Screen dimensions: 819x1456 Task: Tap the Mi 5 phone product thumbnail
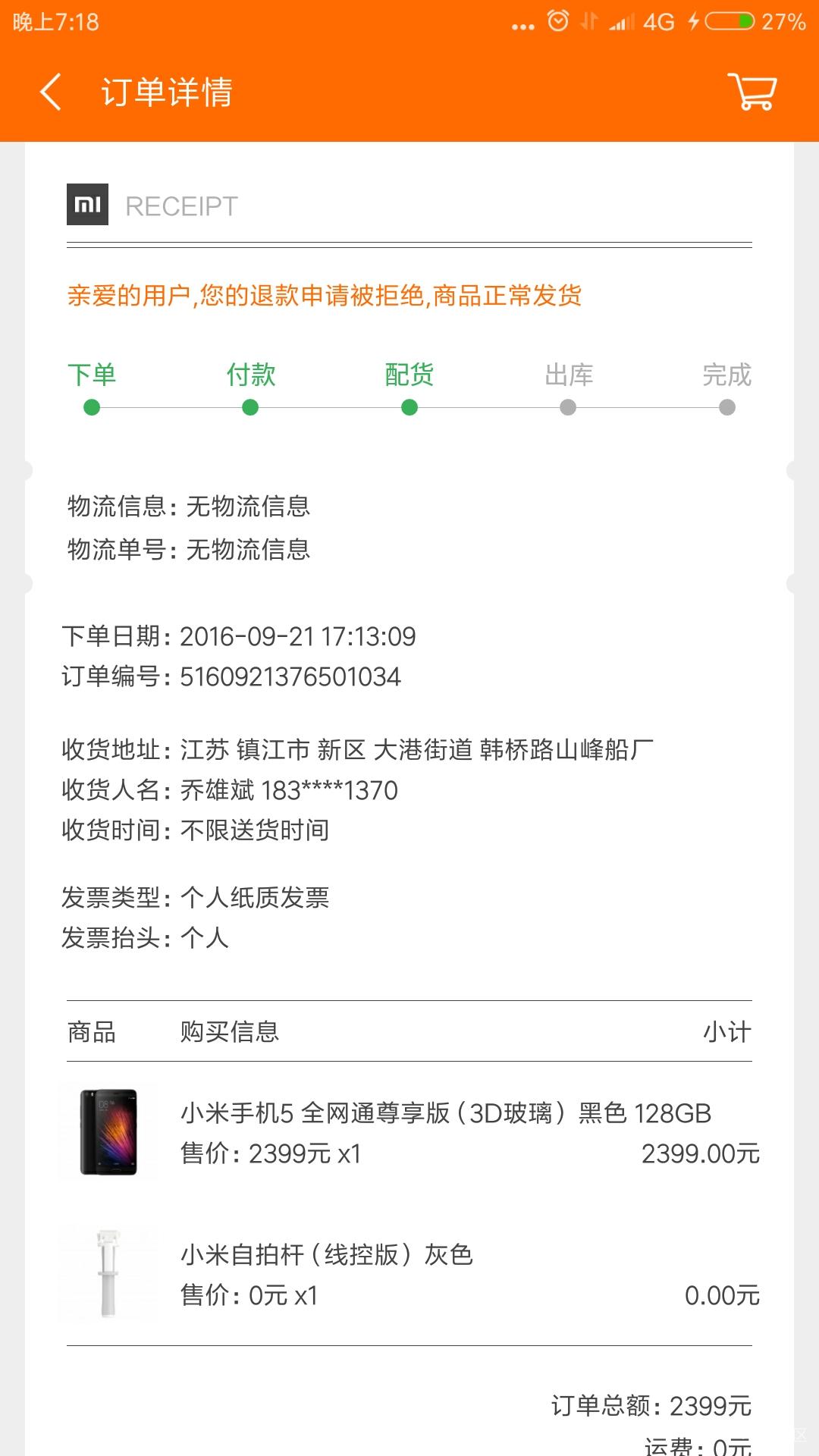pyautogui.click(x=108, y=1131)
